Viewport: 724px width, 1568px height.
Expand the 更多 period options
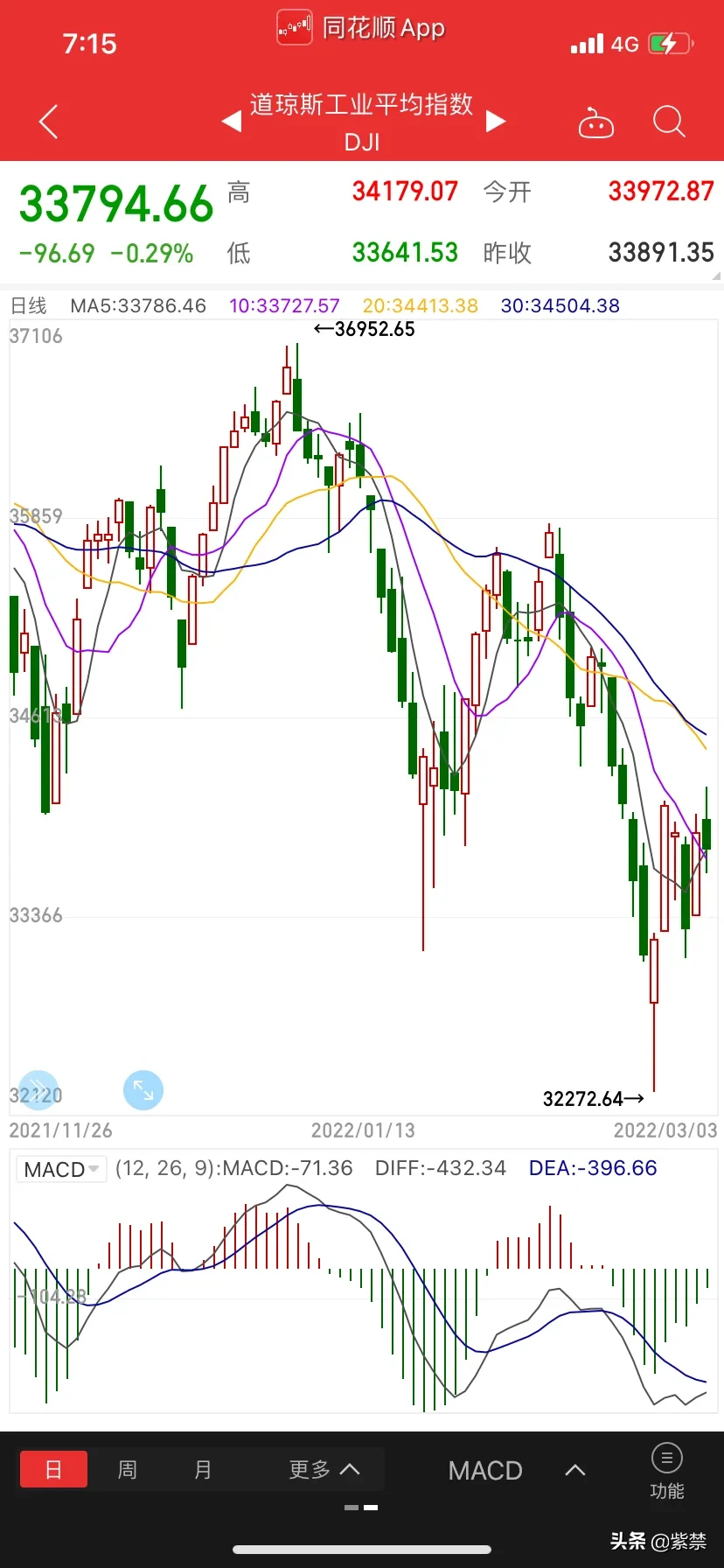(x=324, y=1469)
